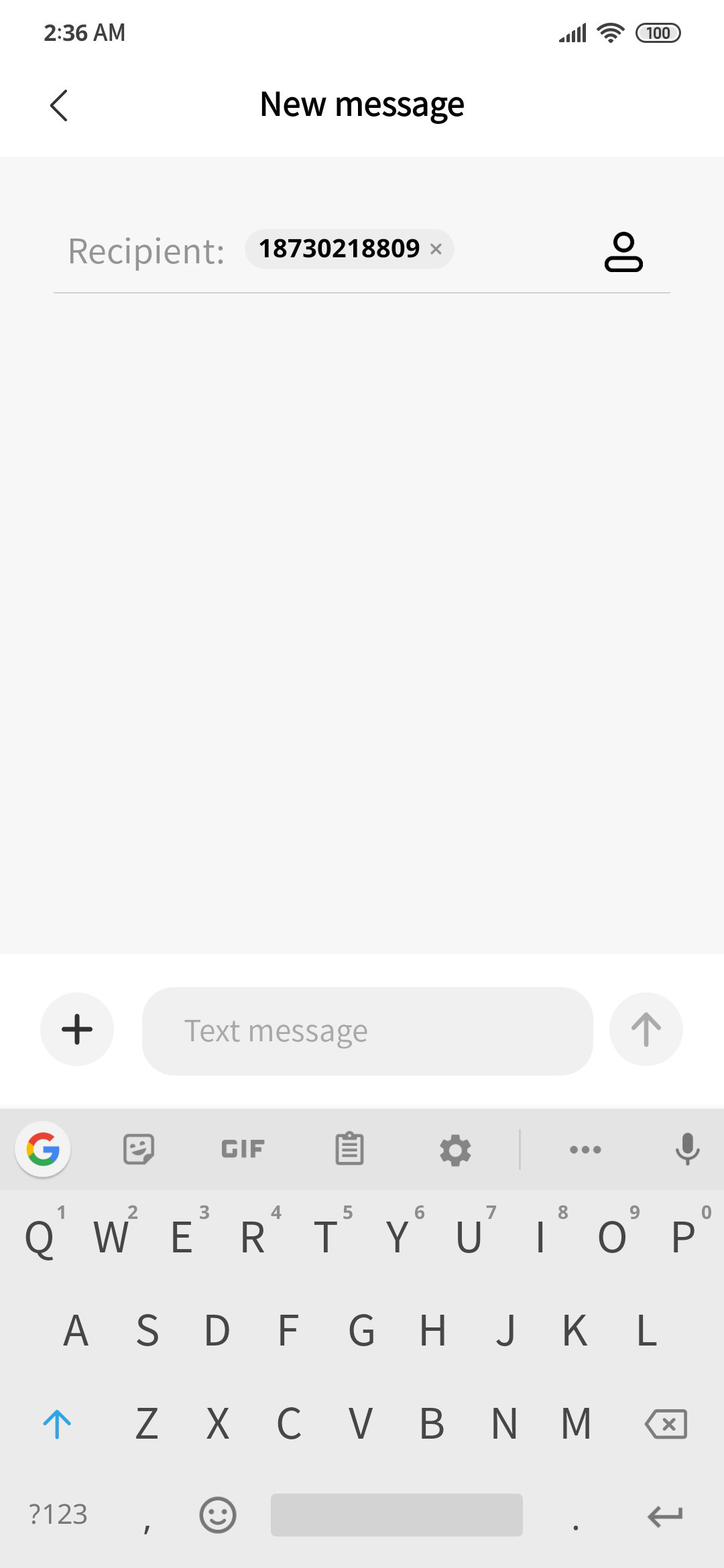Start voice typing with microphone
The height and width of the screenshot is (1568, 724).
click(687, 1149)
